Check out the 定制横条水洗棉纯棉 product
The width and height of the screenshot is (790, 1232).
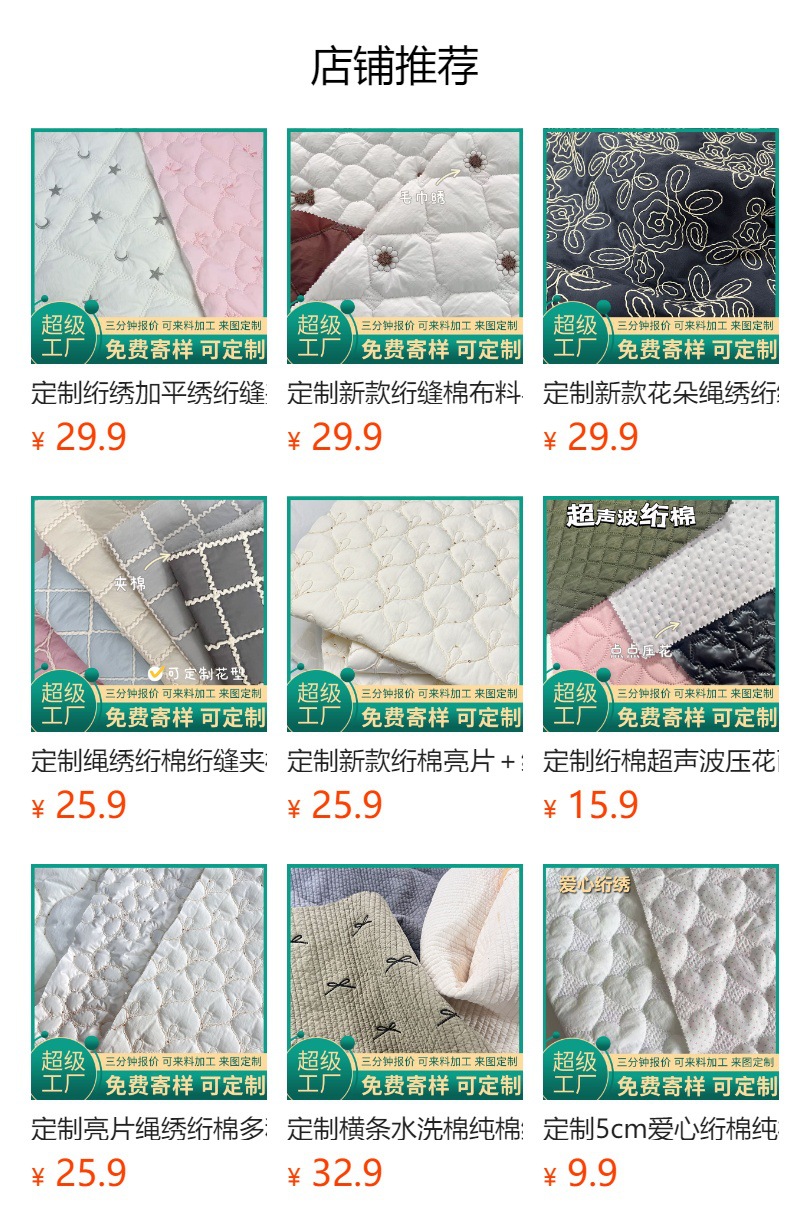click(405, 983)
